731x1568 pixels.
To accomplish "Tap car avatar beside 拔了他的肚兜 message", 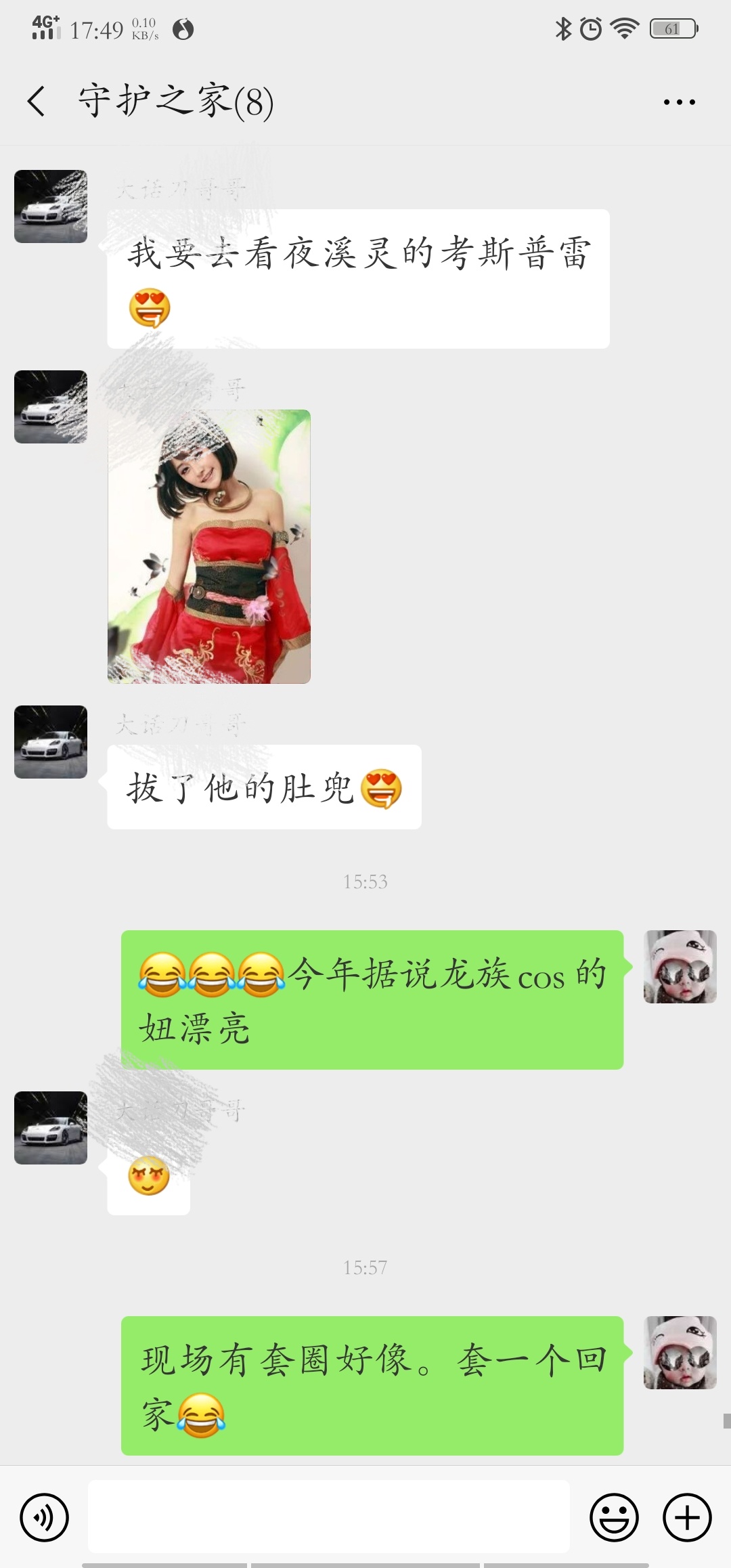I will [x=51, y=742].
